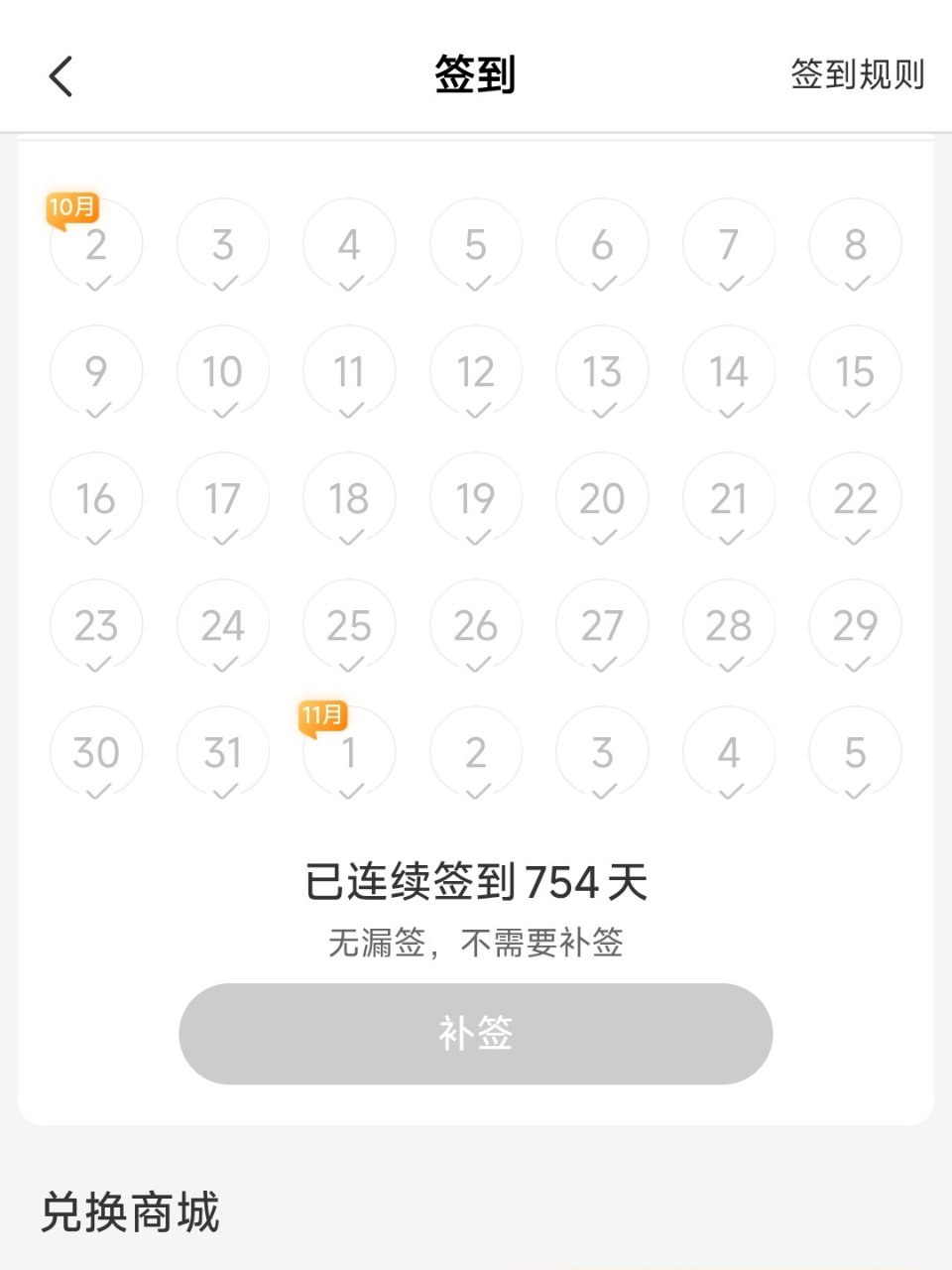Expand the chevron under October 28
The width and height of the screenshot is (952, 1270).
(x=729, y=665)
